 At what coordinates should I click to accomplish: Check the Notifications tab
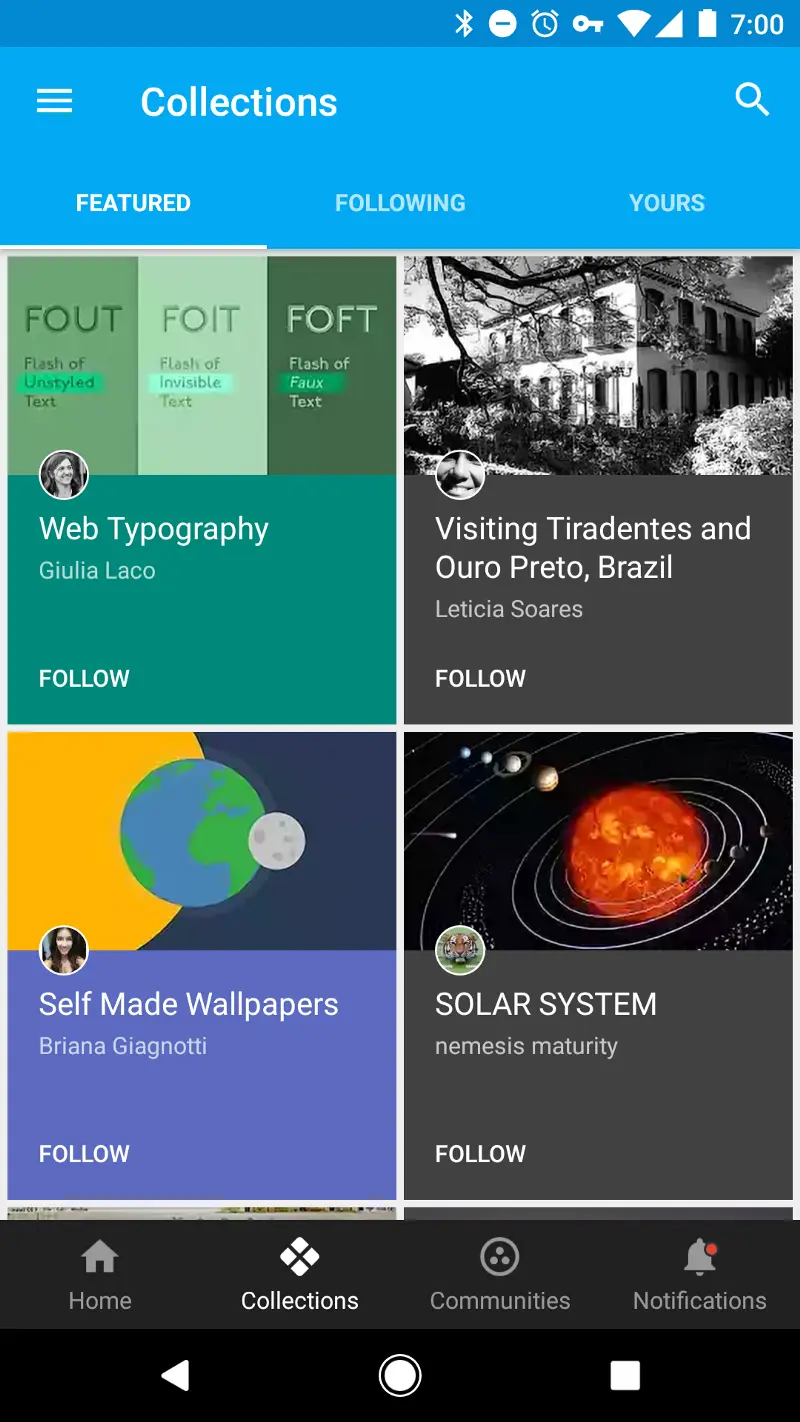(700, 1275)
